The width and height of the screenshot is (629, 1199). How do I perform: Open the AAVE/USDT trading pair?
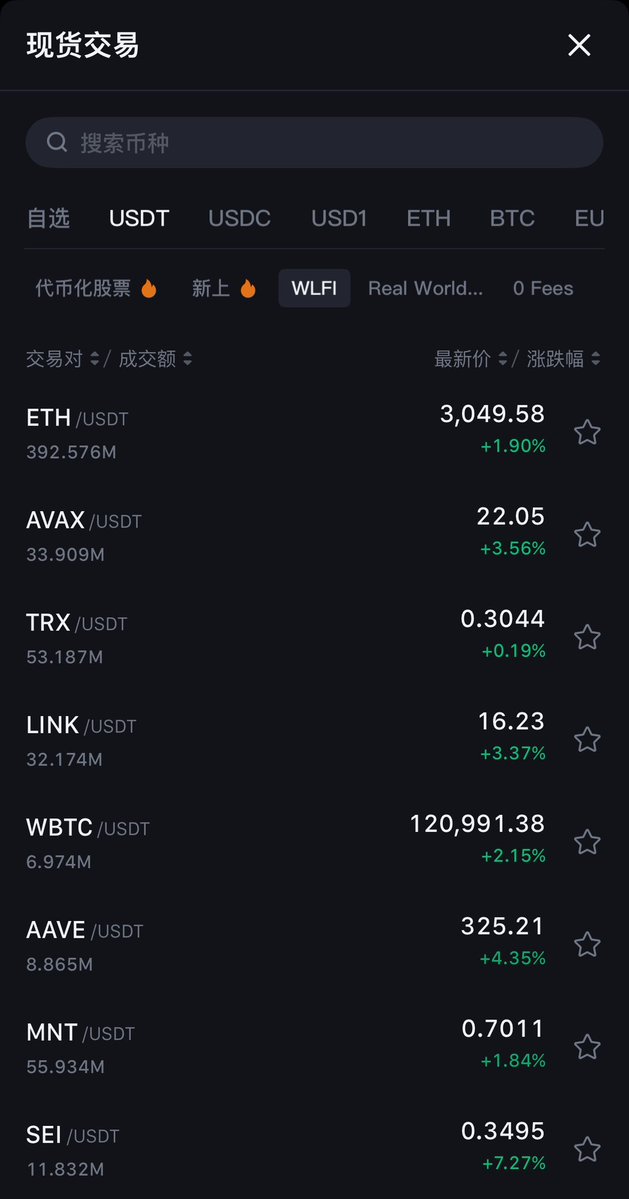tap(314, 944)
